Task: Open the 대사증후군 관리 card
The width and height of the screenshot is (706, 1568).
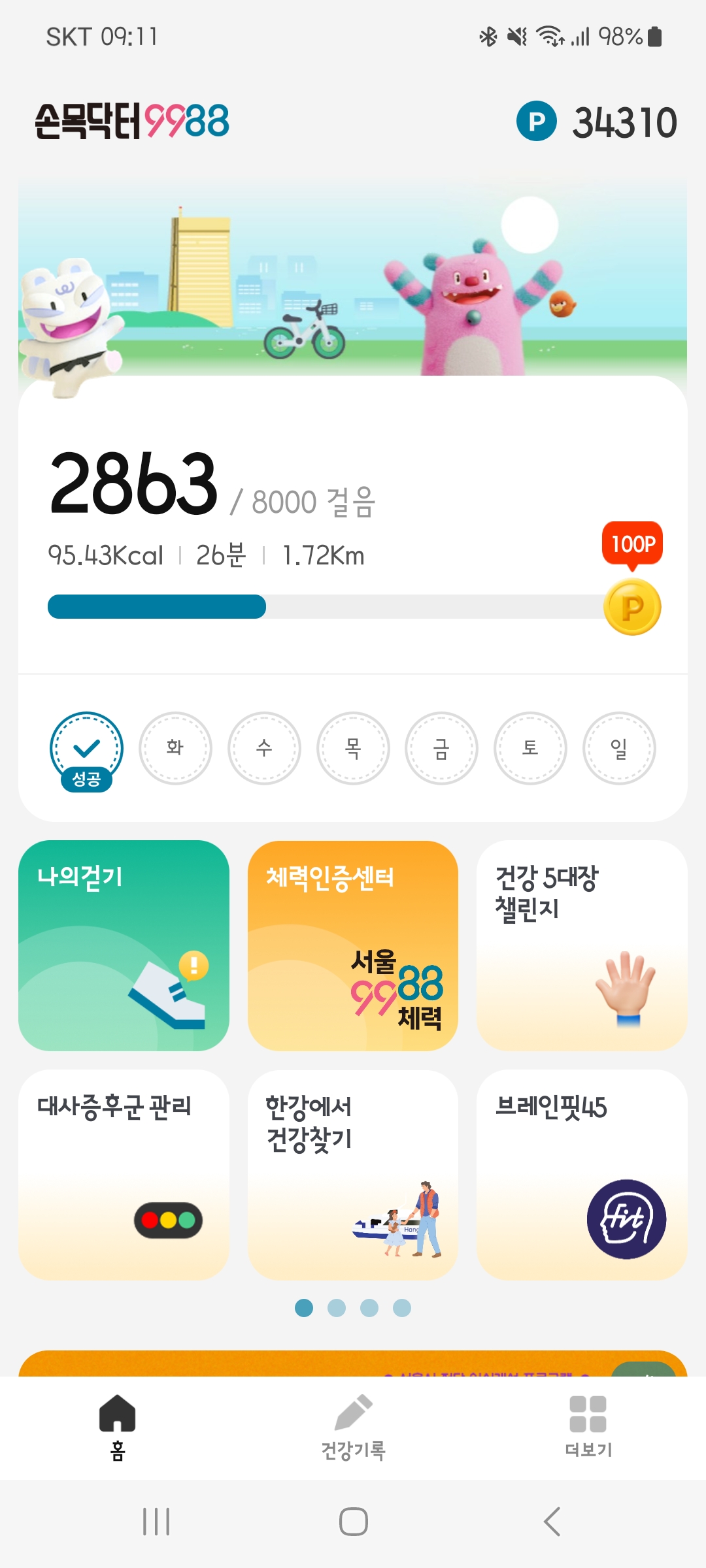Action: [124, 1174]
